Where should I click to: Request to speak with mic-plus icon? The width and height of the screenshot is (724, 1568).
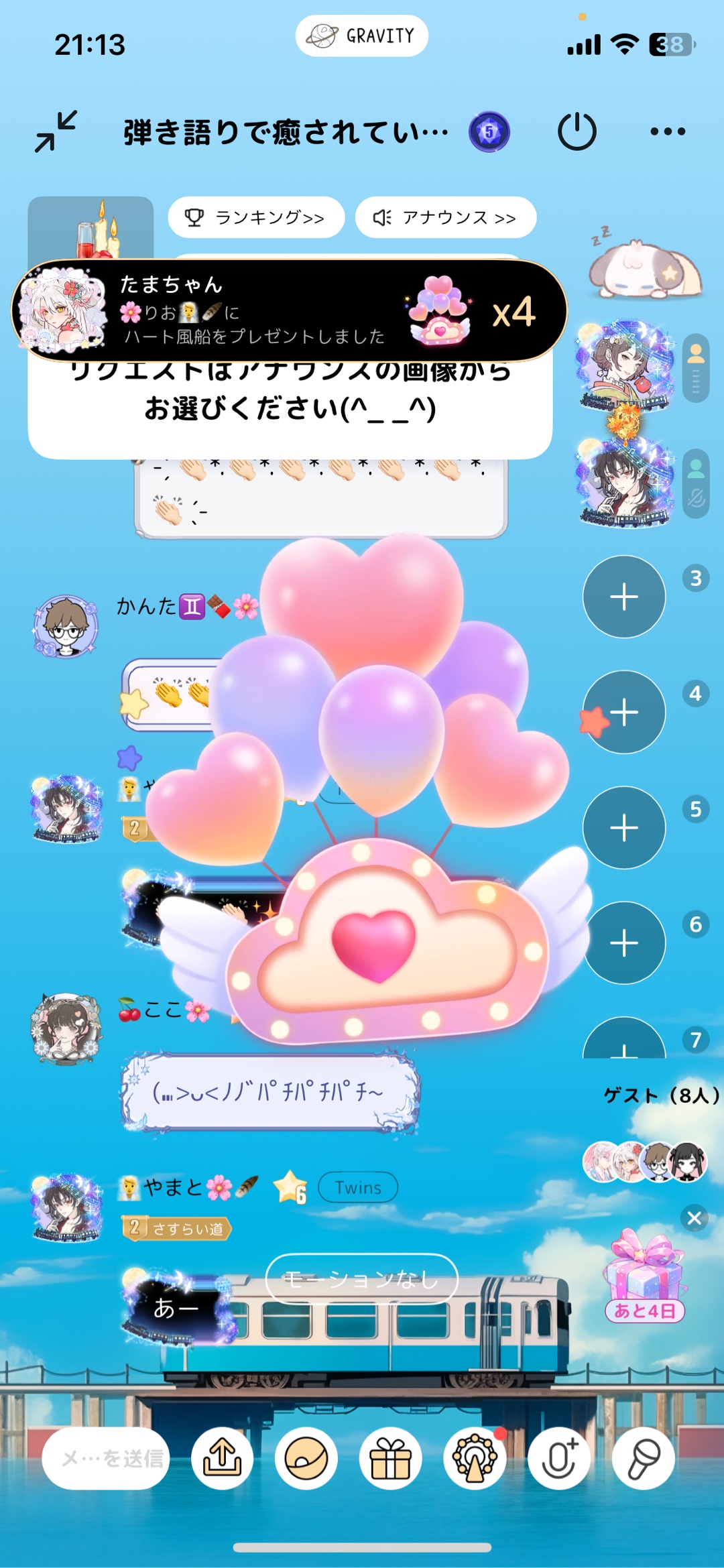(559, 1458)
